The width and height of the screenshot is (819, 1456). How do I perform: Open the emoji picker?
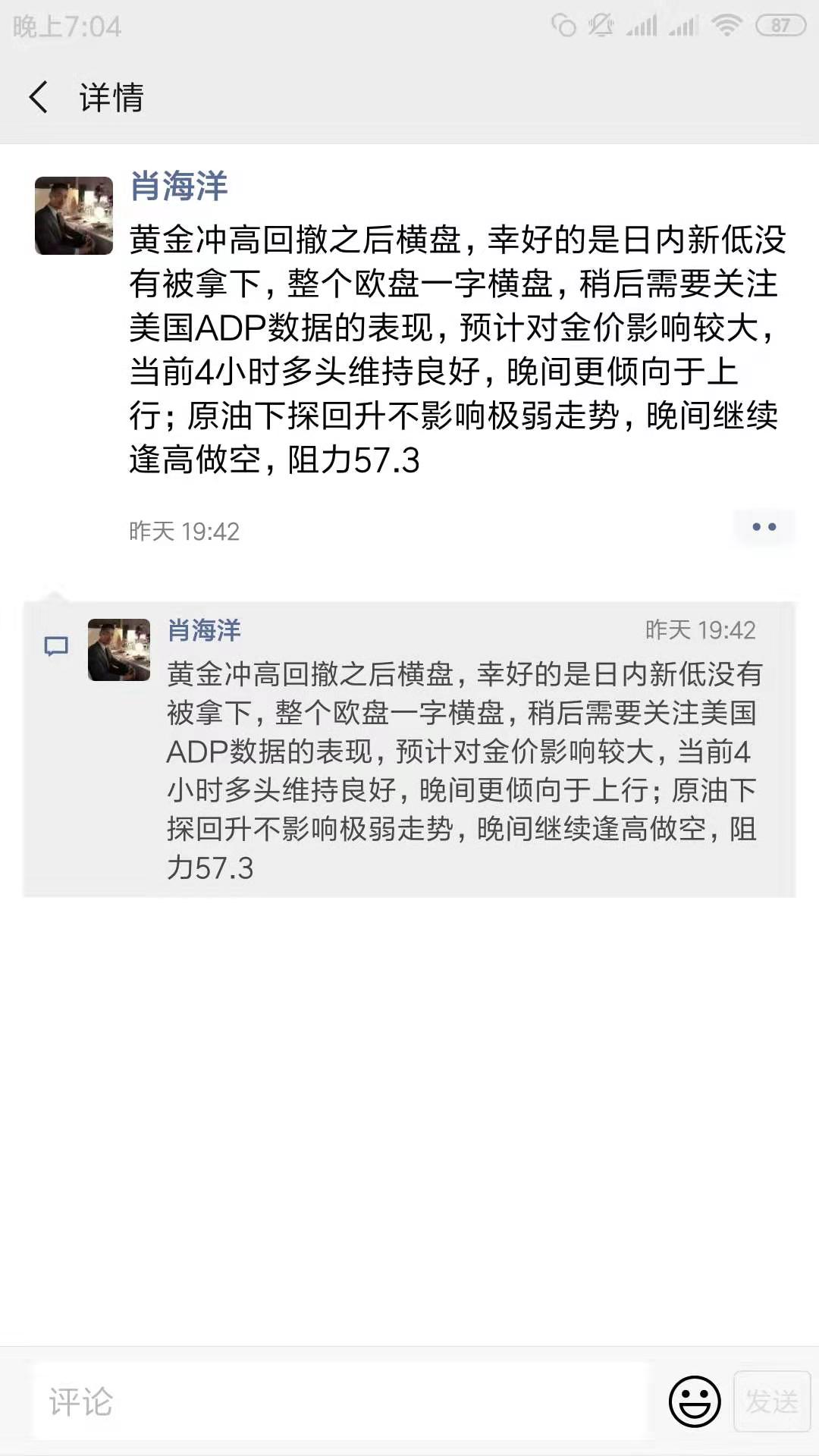tap(694, 1401)
